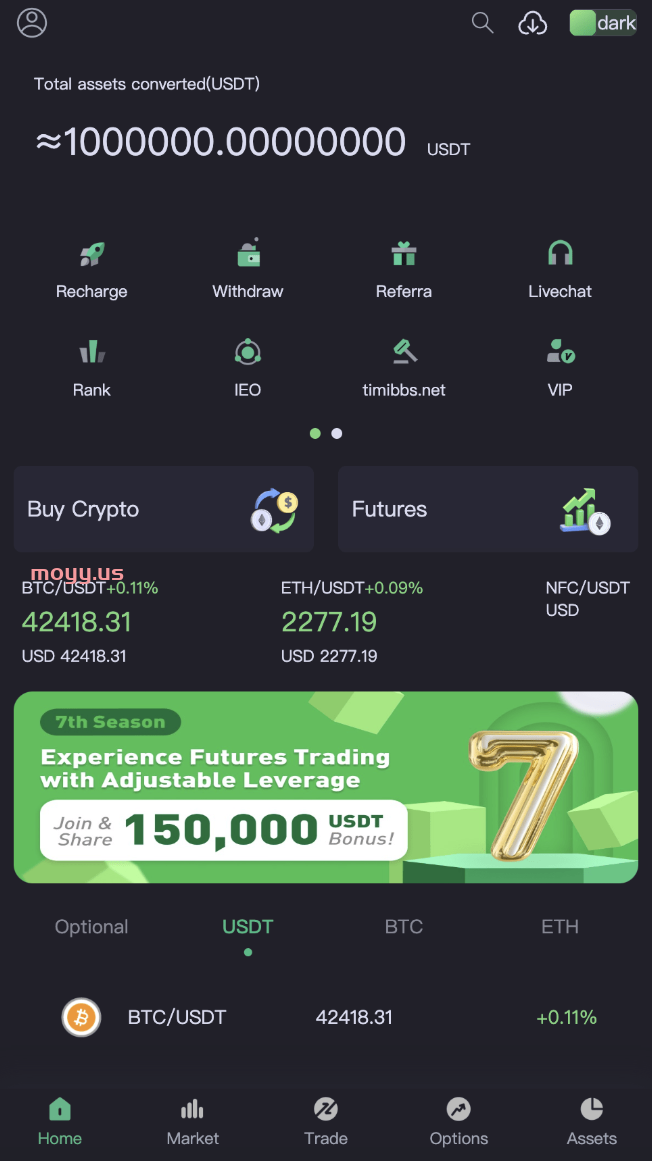This screenshot has width=652, height=1161.
Task: Open the 7th Season futures banner
Action: point(326,787)
